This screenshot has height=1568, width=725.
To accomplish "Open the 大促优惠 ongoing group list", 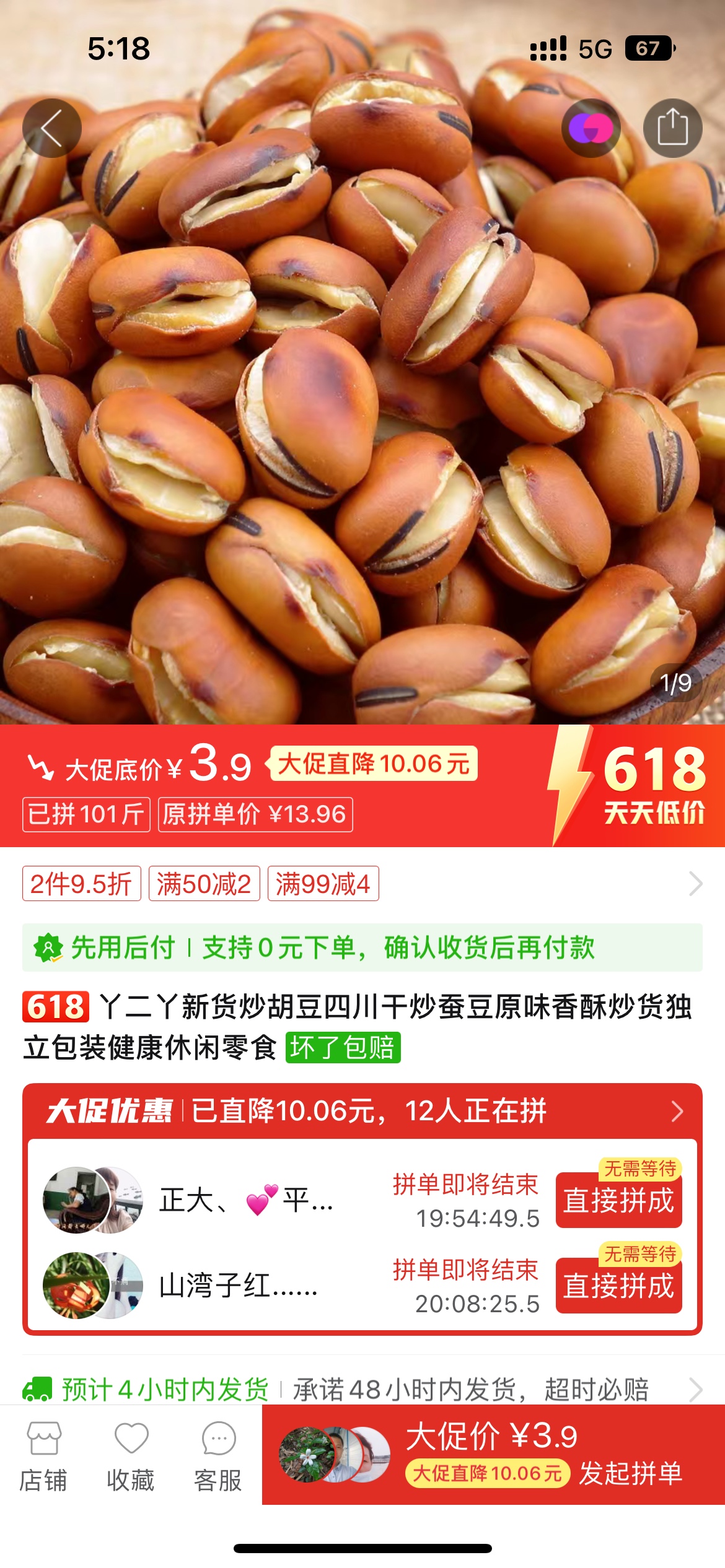I will point(362,1111).
